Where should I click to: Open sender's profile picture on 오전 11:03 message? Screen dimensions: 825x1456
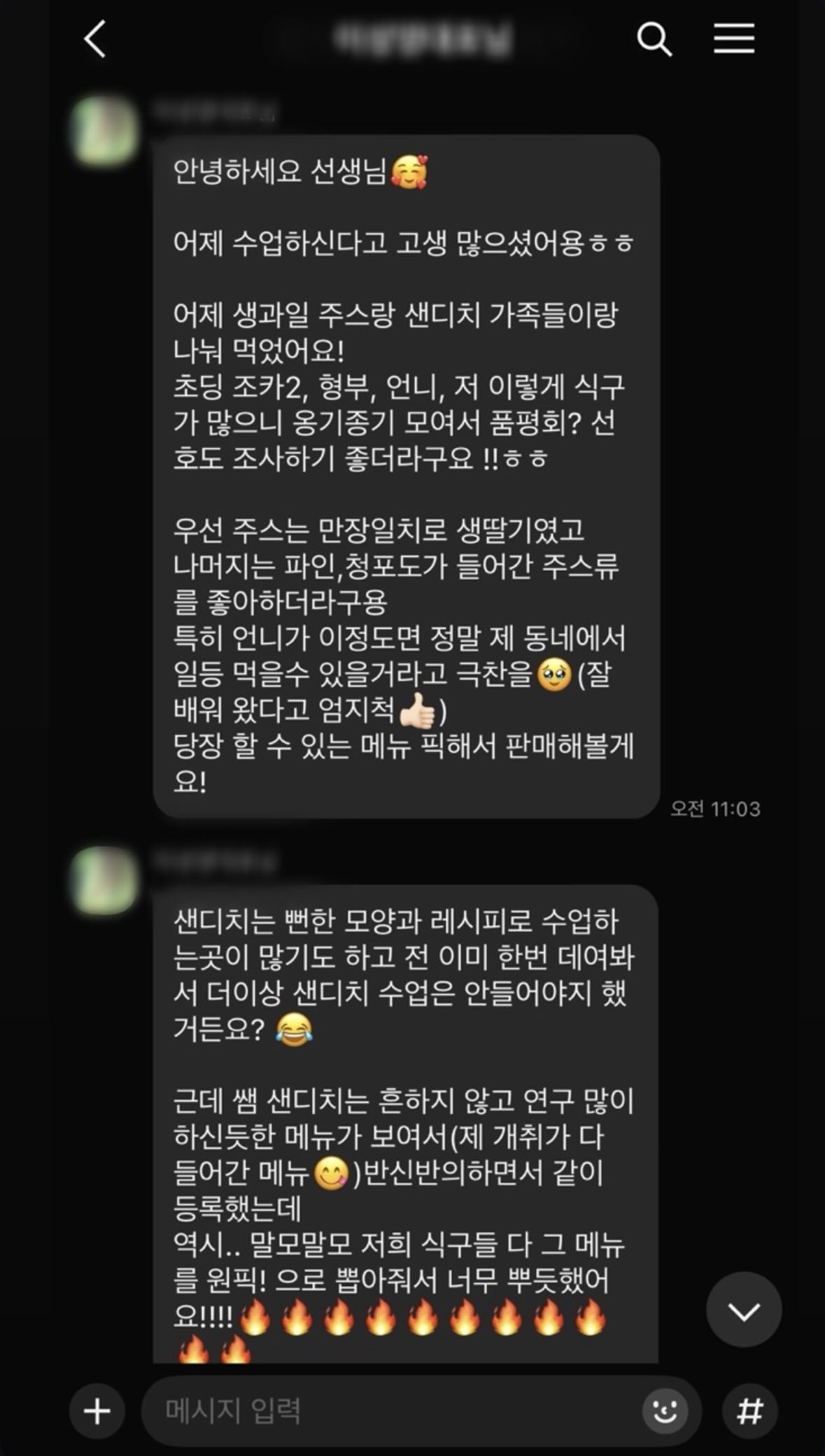pyautogui.click(x=104, y=131)
